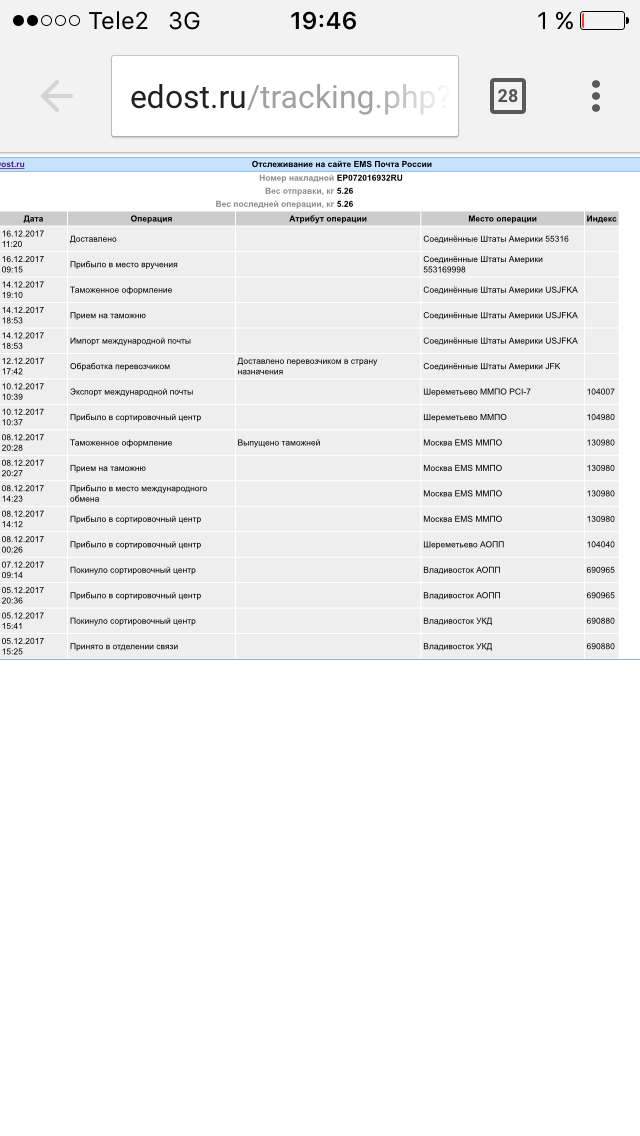
Task: Open the edost.ru link in the table header
Action: [x=12, y=164]
